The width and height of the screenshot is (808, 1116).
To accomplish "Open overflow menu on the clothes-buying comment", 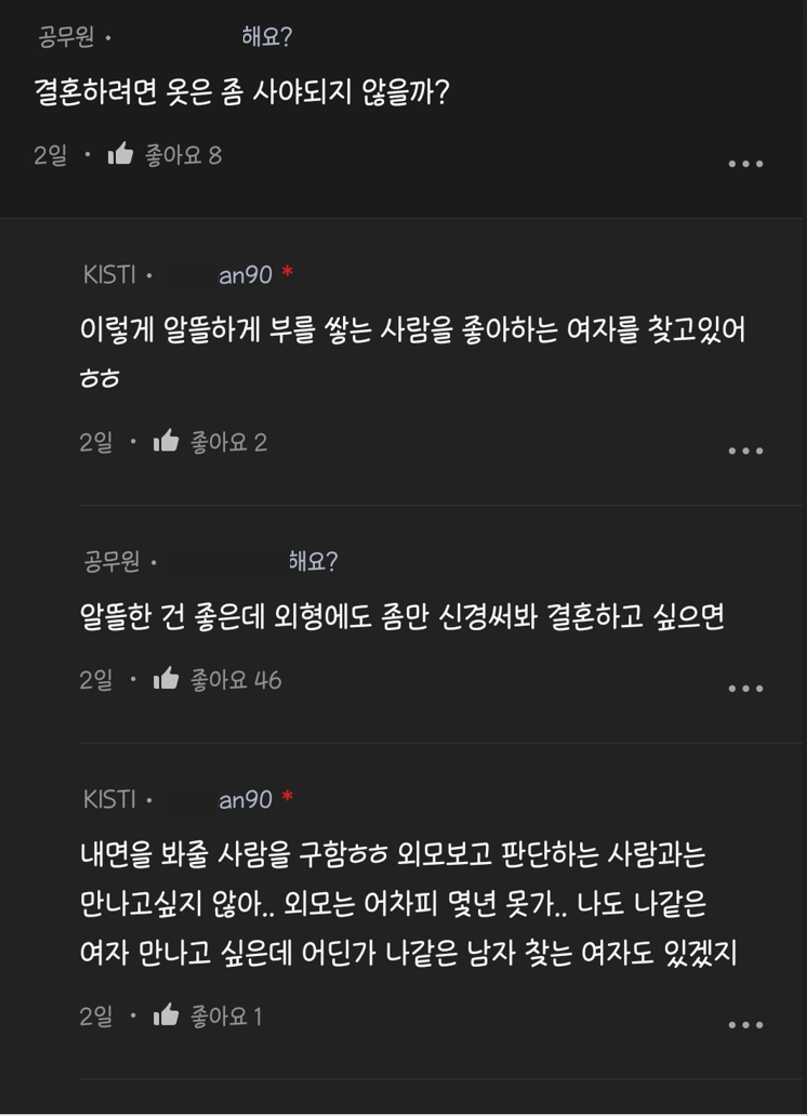I will 745,164.
